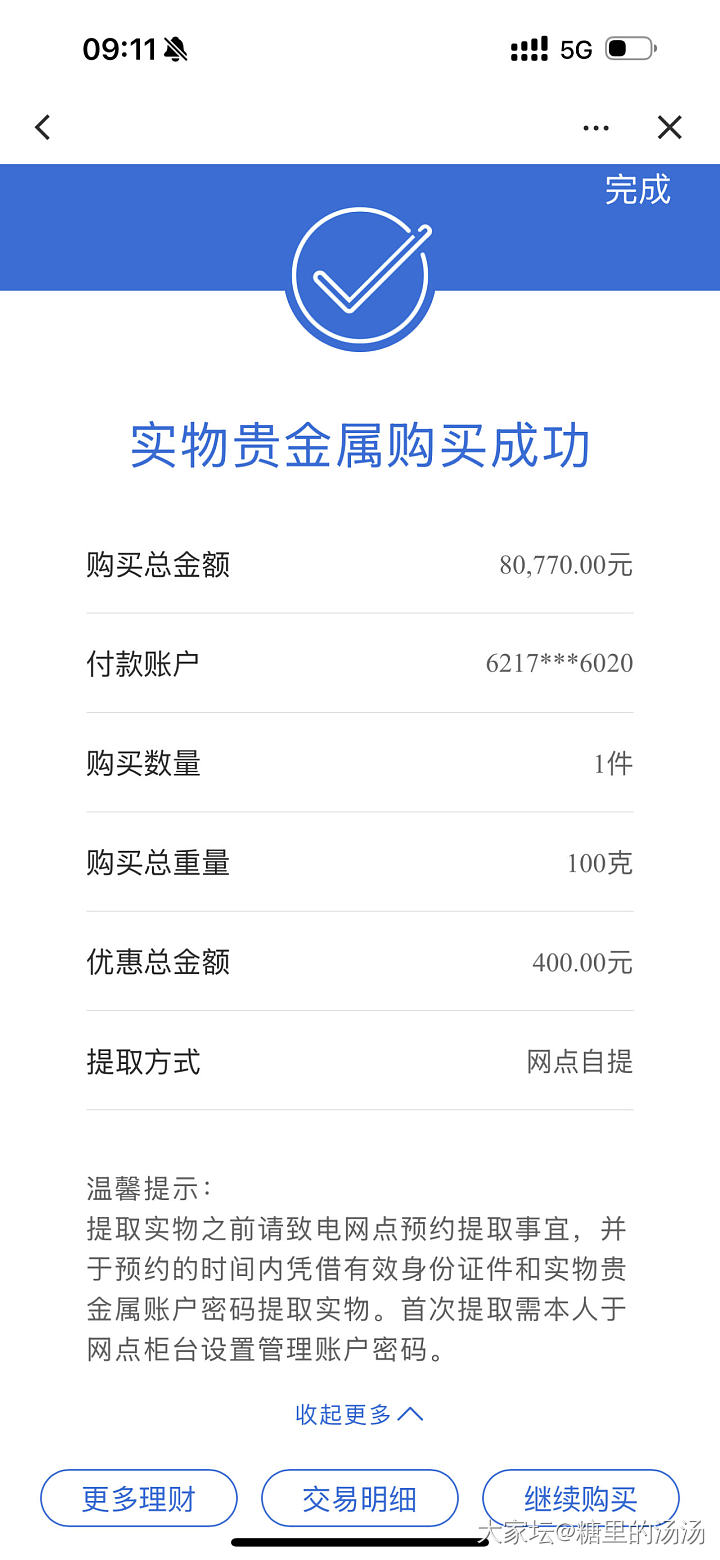Open 更多理财 for more wealth products
The height and width of the screenshot is (1560, 720).
[x=139, y=1498]
